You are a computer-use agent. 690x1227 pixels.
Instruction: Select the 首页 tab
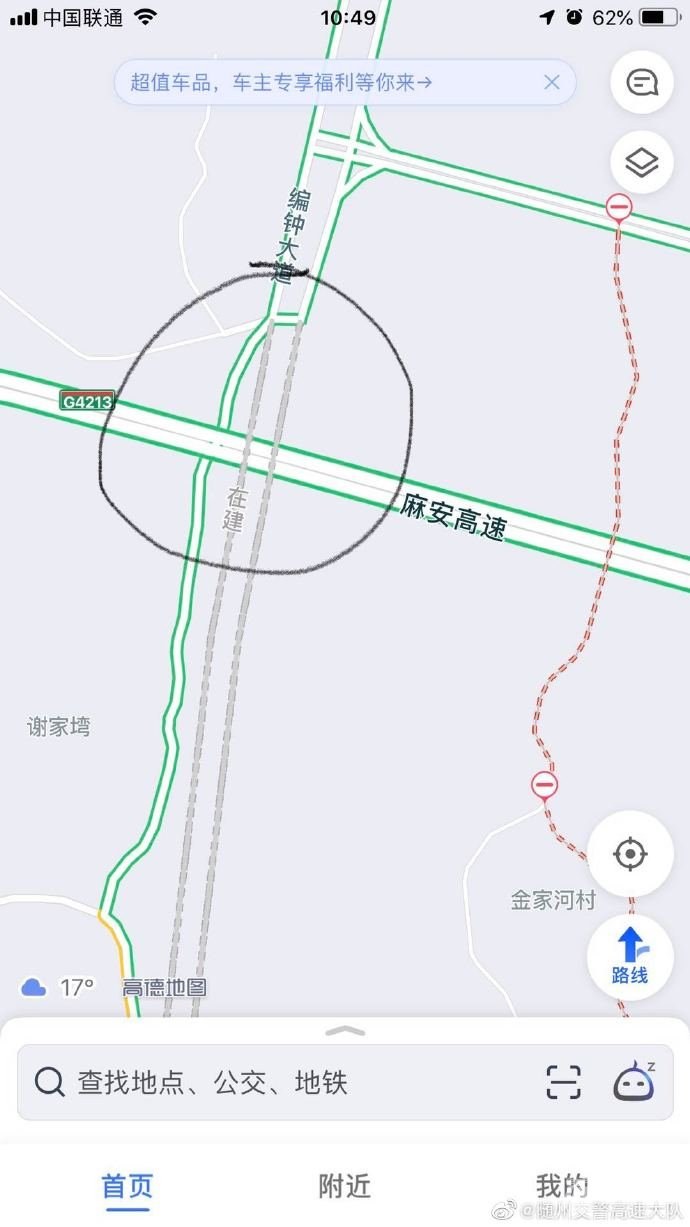tap(128, 1186)
